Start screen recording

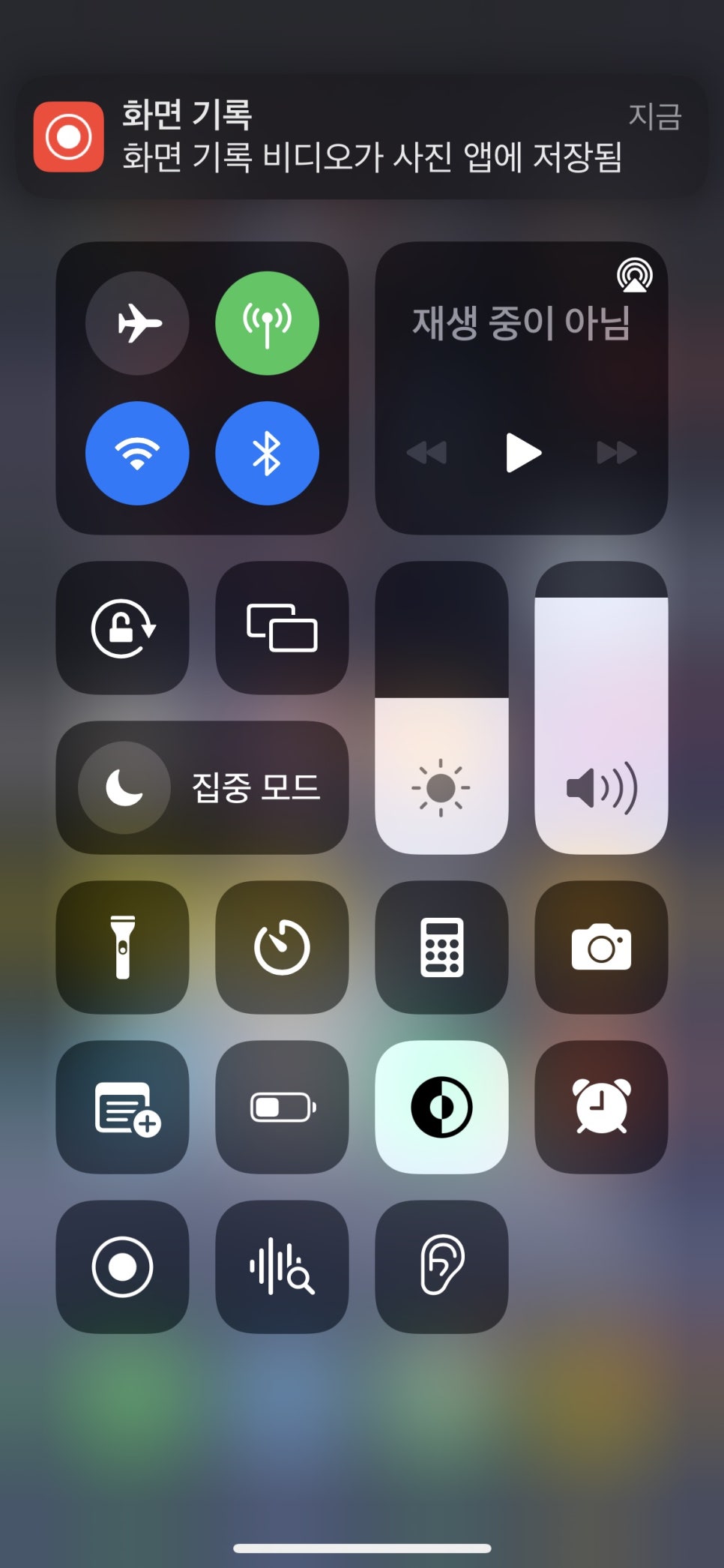tap(123, 1267)
